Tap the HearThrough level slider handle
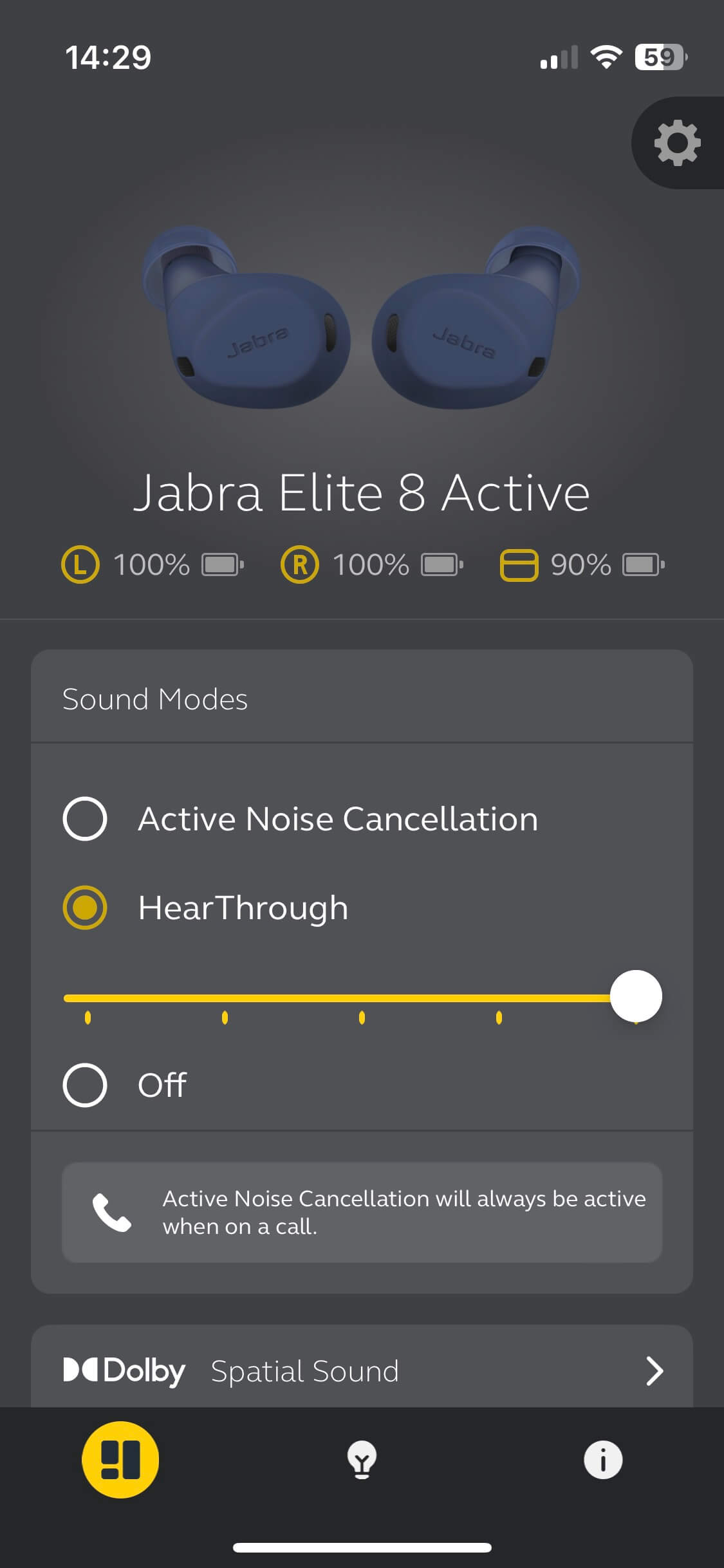 [636, 996]
